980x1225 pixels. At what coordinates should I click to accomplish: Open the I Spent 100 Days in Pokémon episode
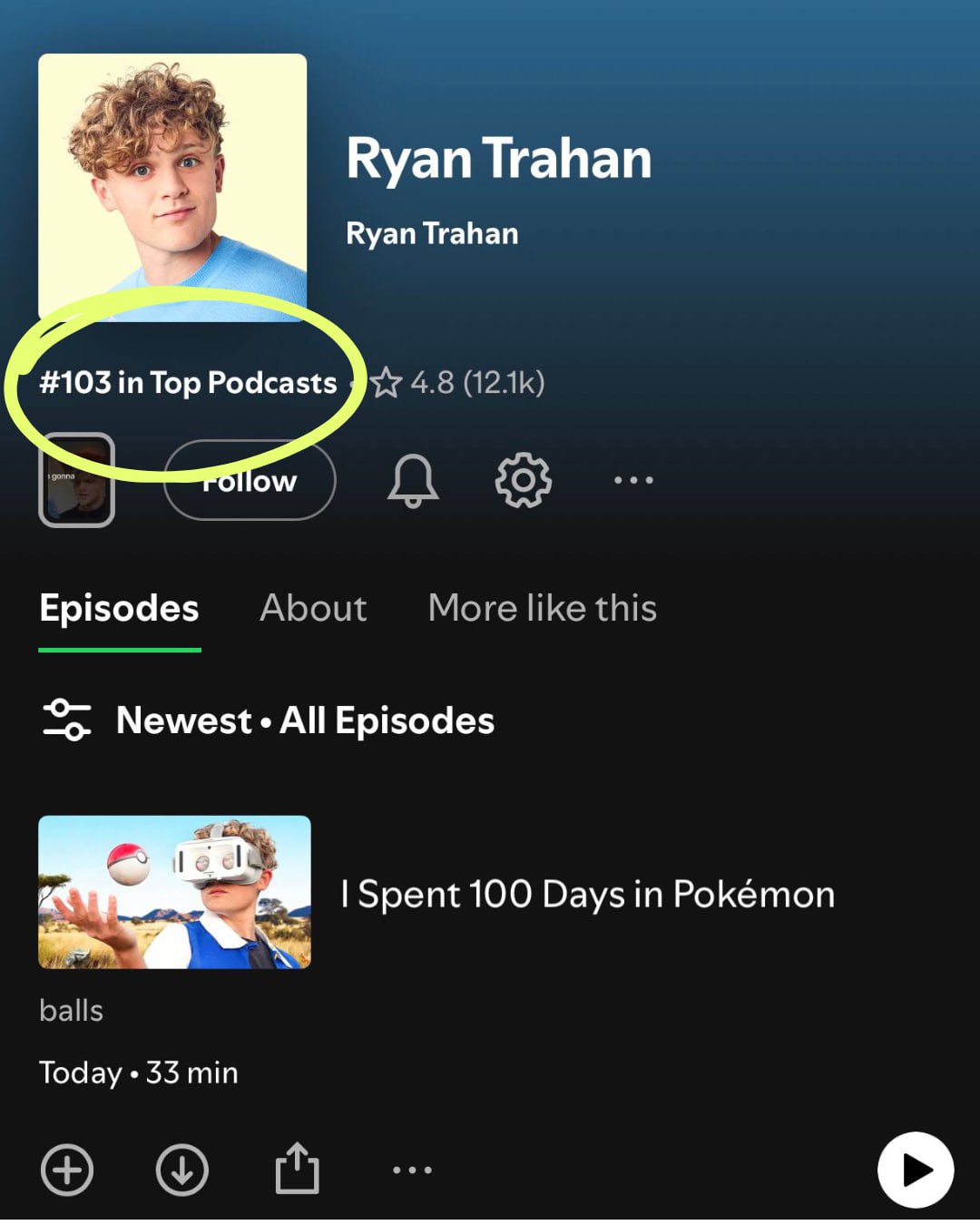(587, 895)
